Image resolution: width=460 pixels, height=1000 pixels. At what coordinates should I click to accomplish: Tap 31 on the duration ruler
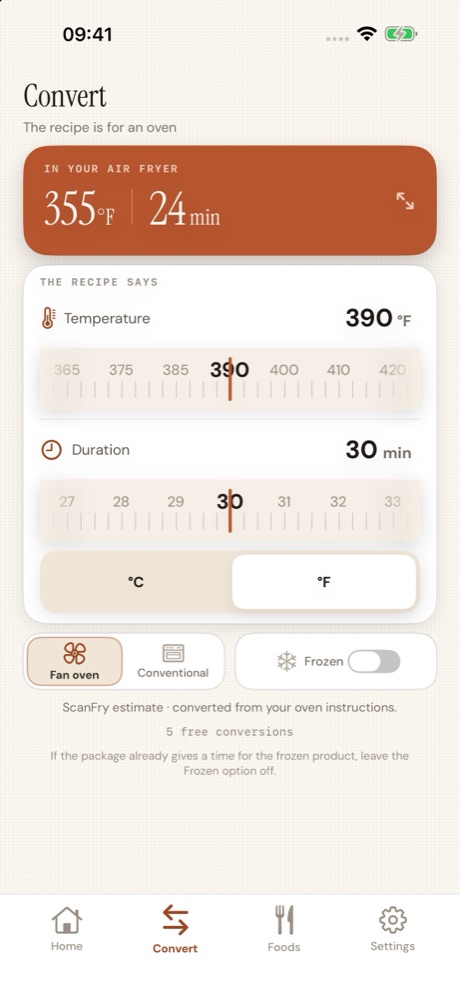tap(284, 502)
